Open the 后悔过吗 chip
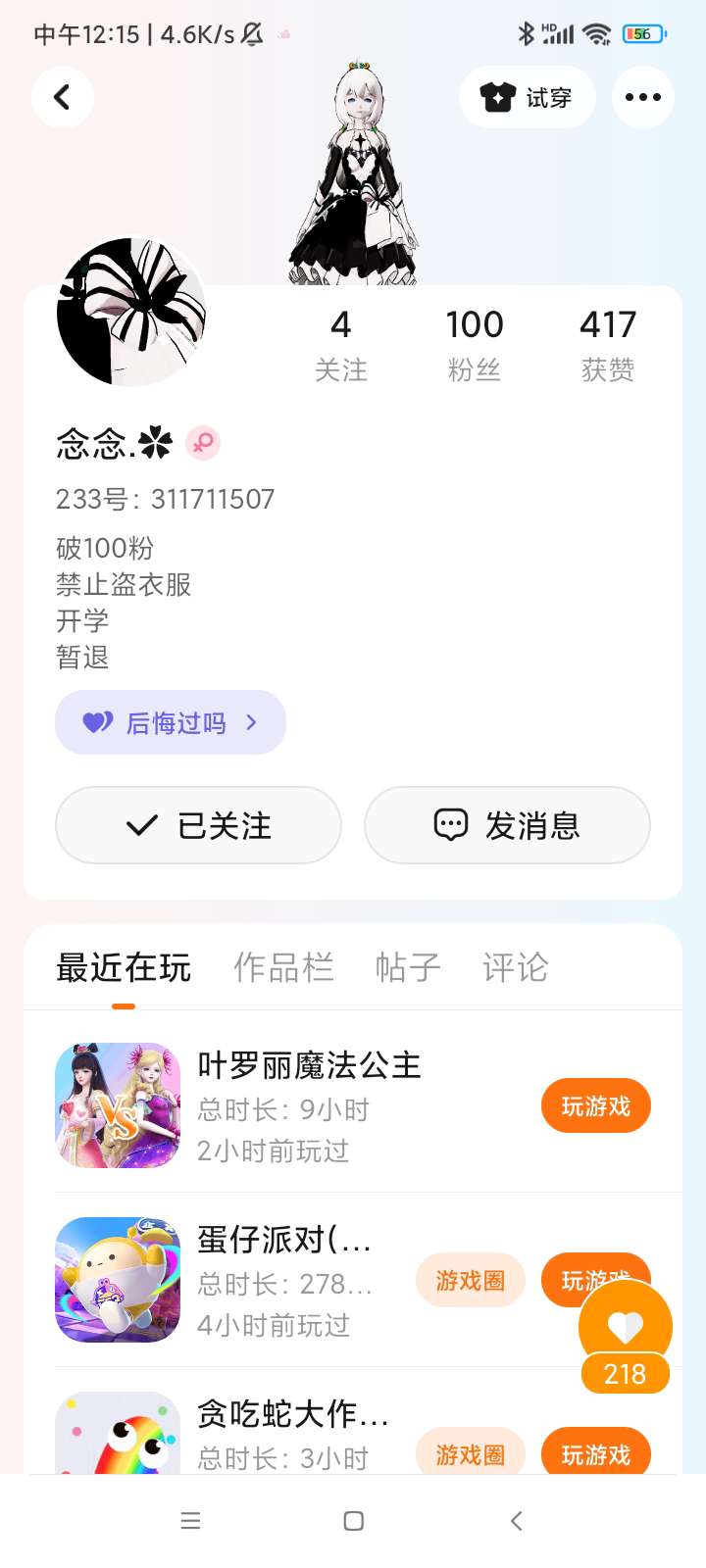 click(171, 723)
